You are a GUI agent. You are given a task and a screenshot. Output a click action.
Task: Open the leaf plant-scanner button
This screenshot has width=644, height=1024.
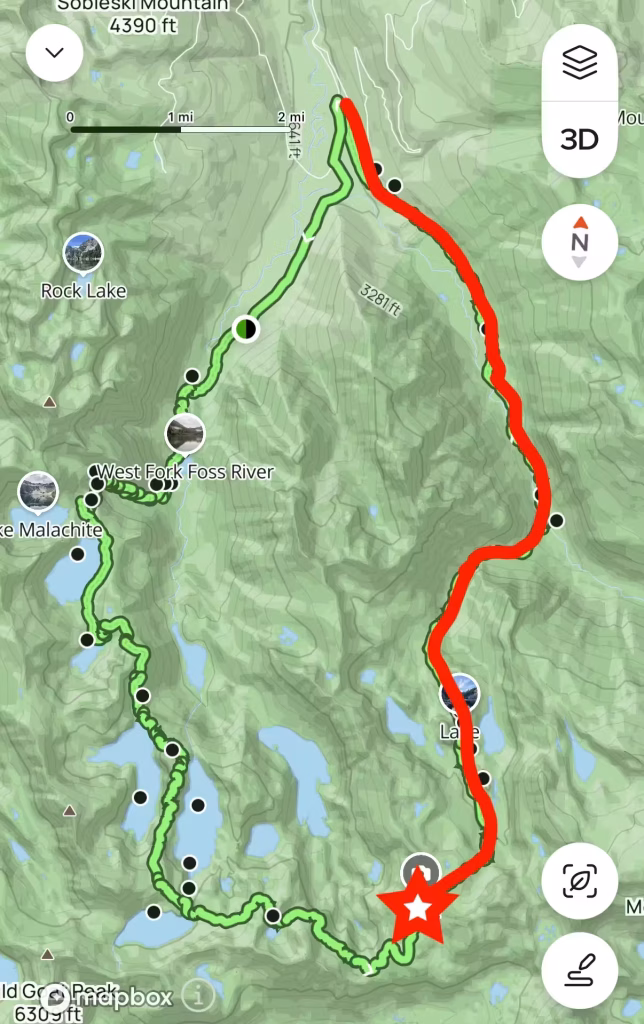579,882
